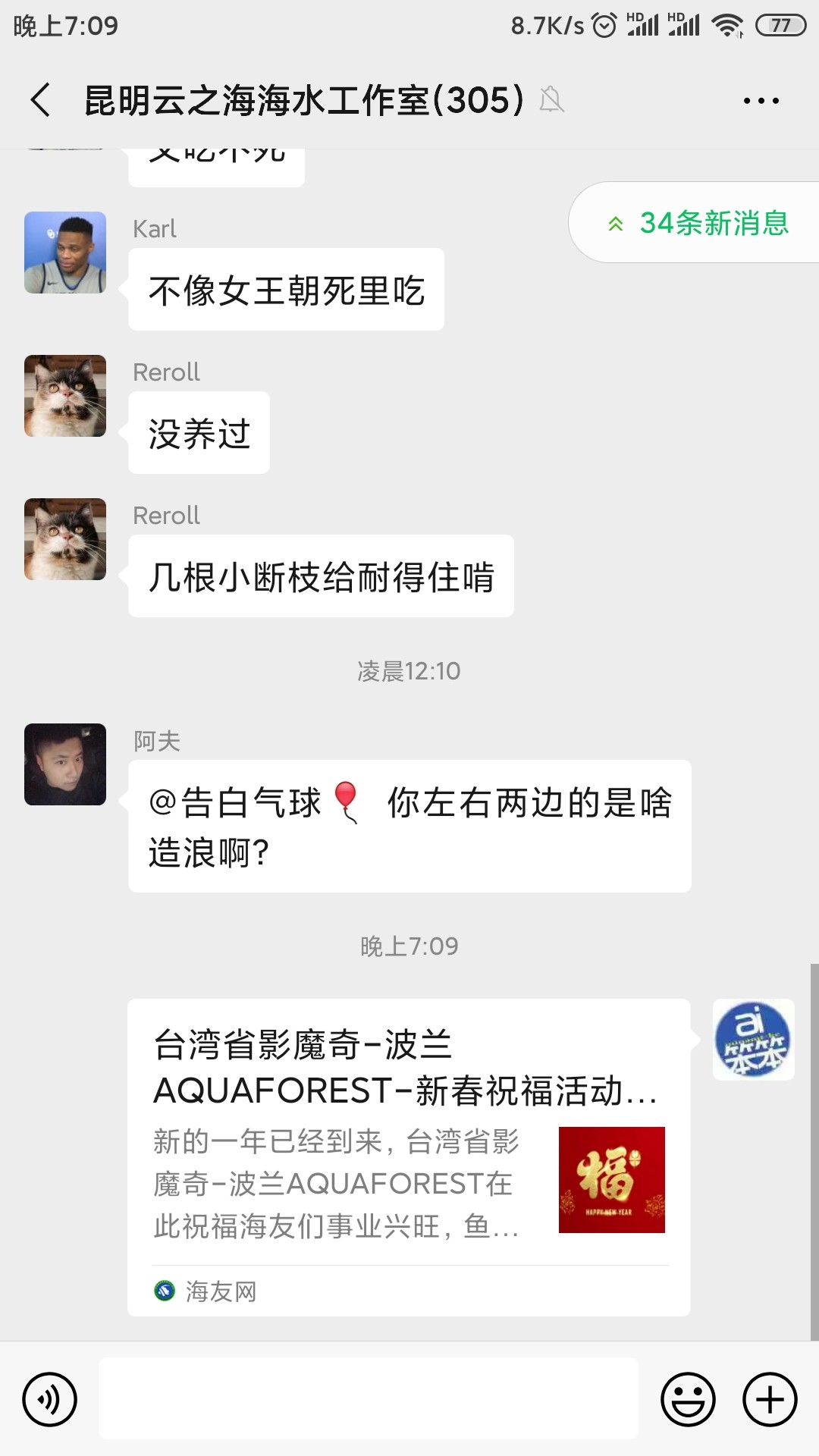Open Reroll's avatar beside 没养过
This screenshot has height=1456, width=819.
pos(65,396)
